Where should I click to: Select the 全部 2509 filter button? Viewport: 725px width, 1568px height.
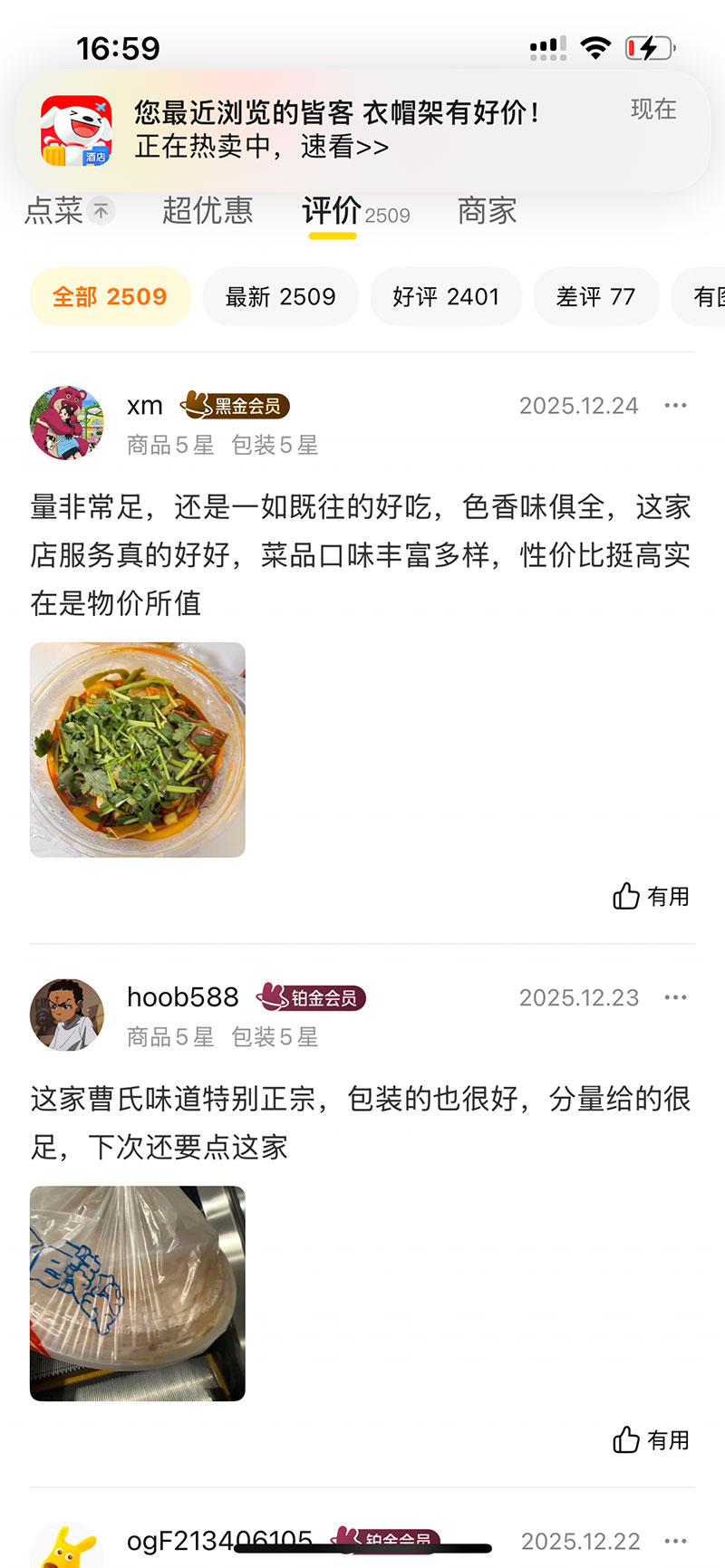(110, 296)
